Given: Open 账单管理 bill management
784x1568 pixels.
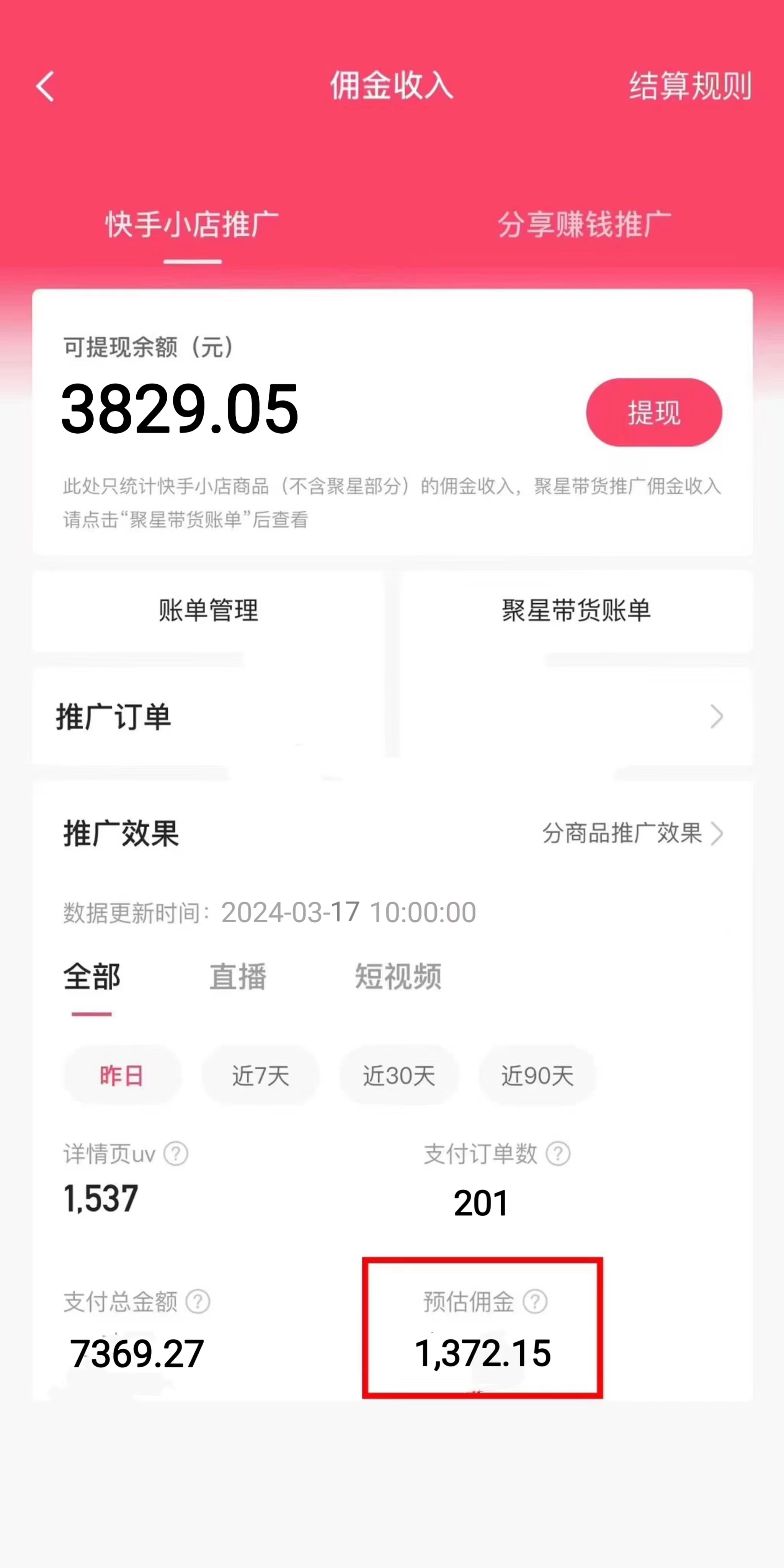Looking at the screenshot, I should point(208,611).
